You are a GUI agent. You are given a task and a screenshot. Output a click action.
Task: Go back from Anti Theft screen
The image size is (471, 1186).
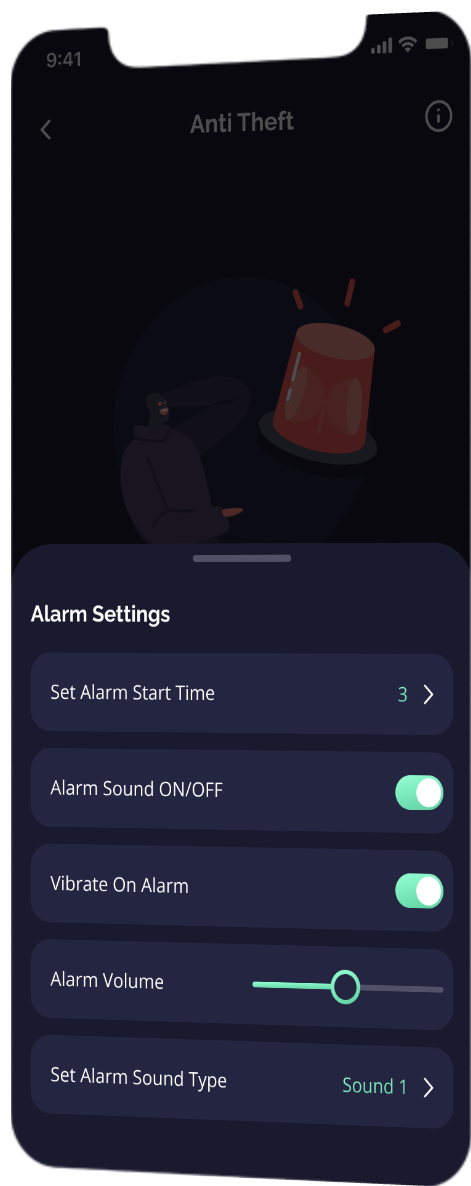coord(45,129)
